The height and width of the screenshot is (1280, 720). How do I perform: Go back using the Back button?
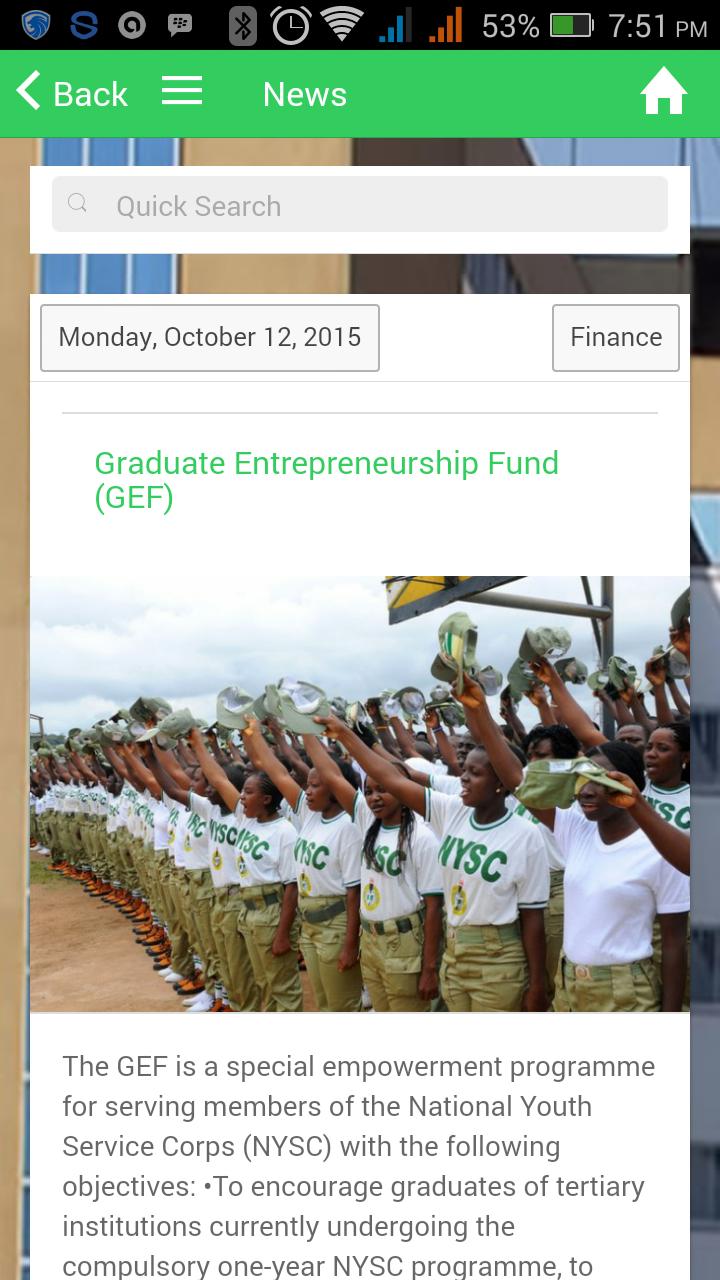tap(72, 94)
